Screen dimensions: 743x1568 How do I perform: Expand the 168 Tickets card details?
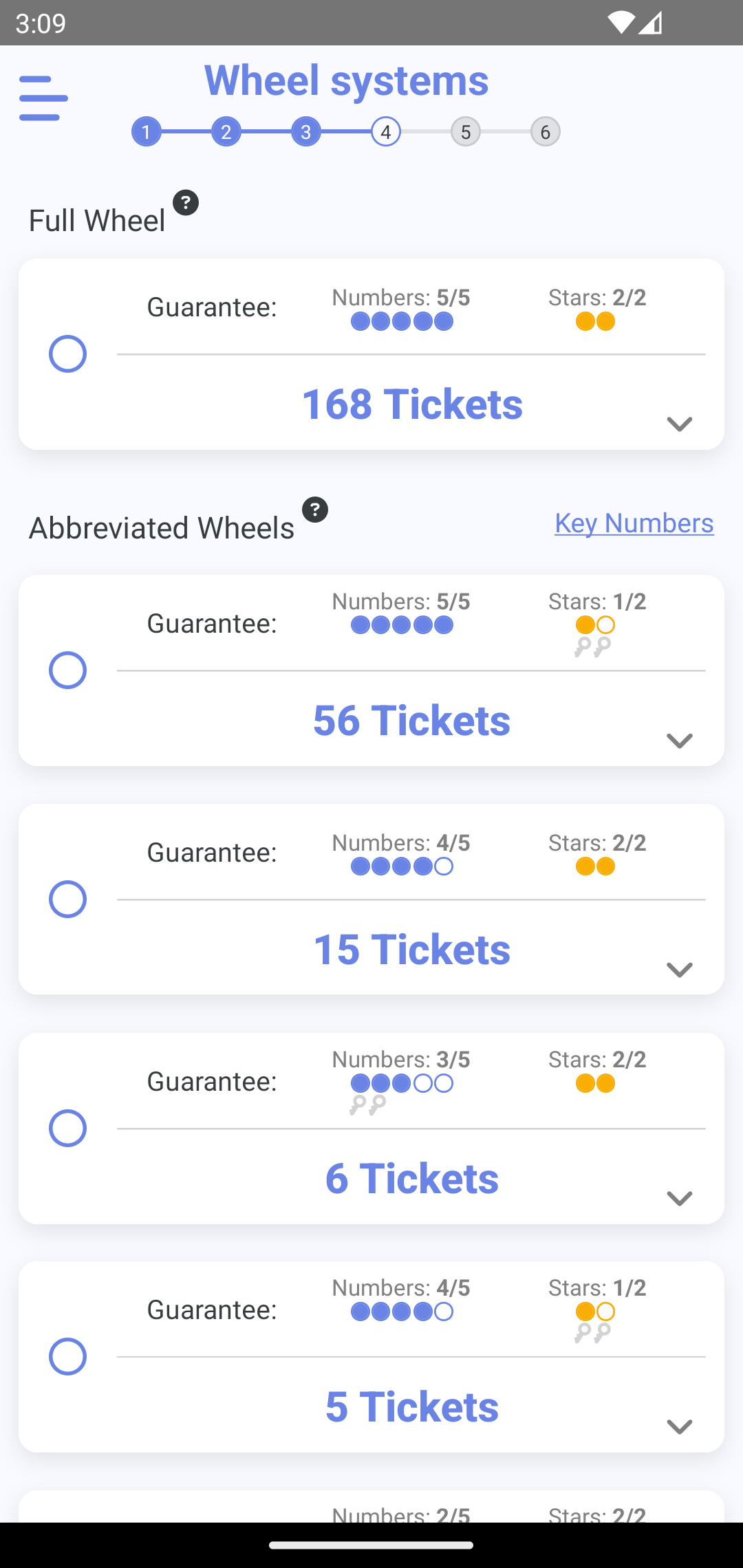click(x=680, y=424)
